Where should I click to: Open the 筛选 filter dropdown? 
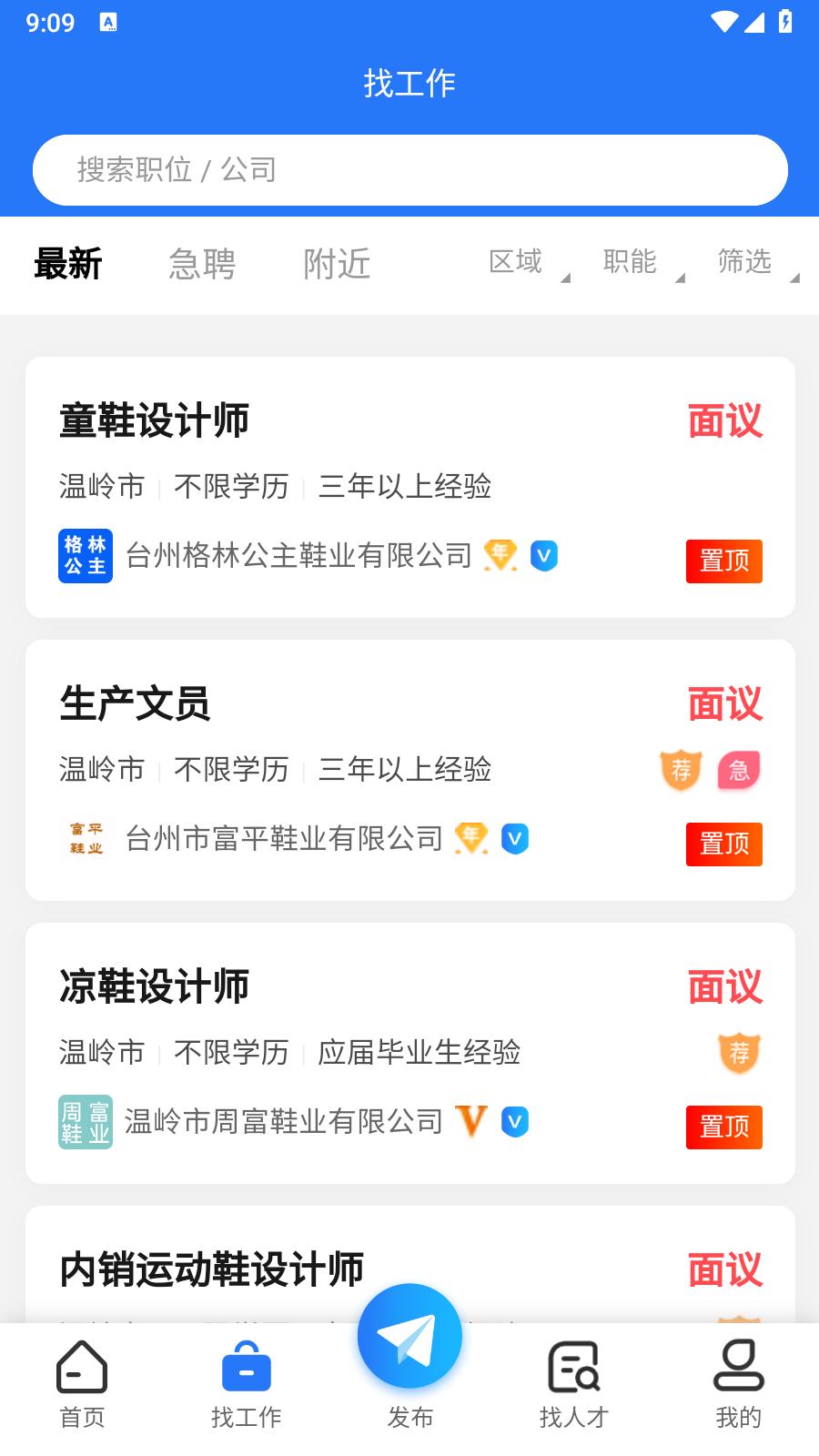(x=746, y=263)
